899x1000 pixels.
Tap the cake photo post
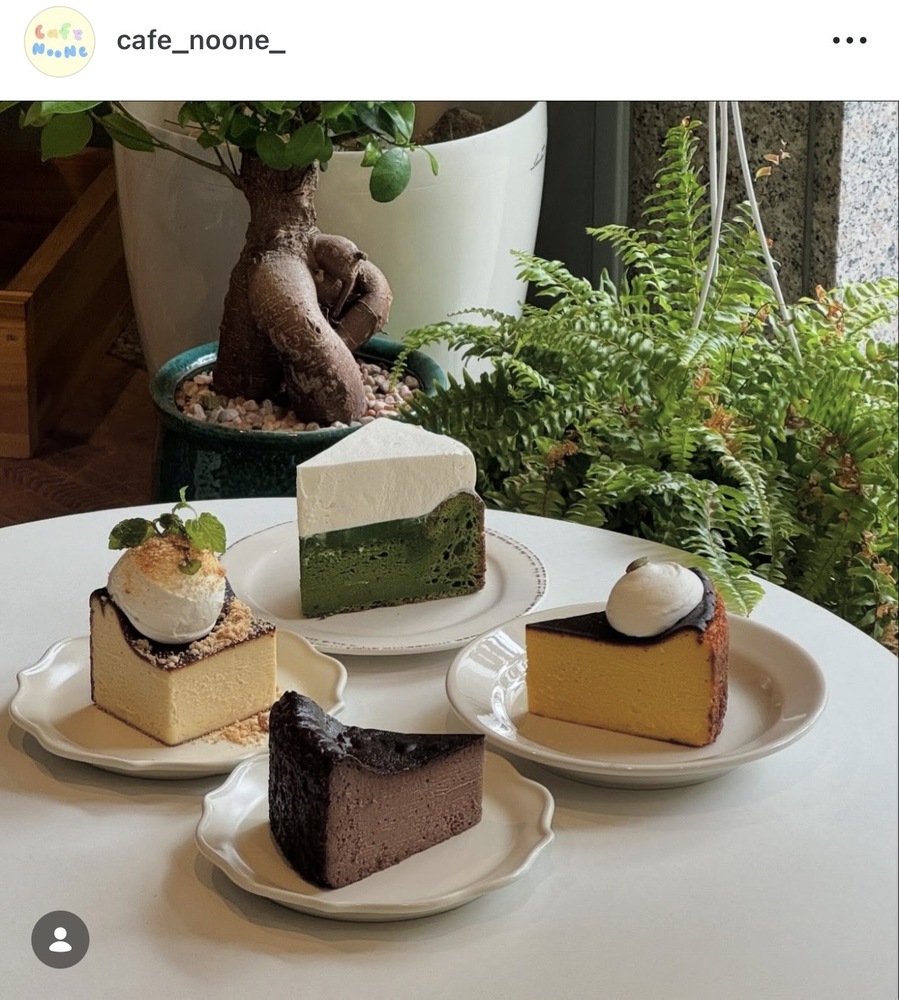(450, 550)
